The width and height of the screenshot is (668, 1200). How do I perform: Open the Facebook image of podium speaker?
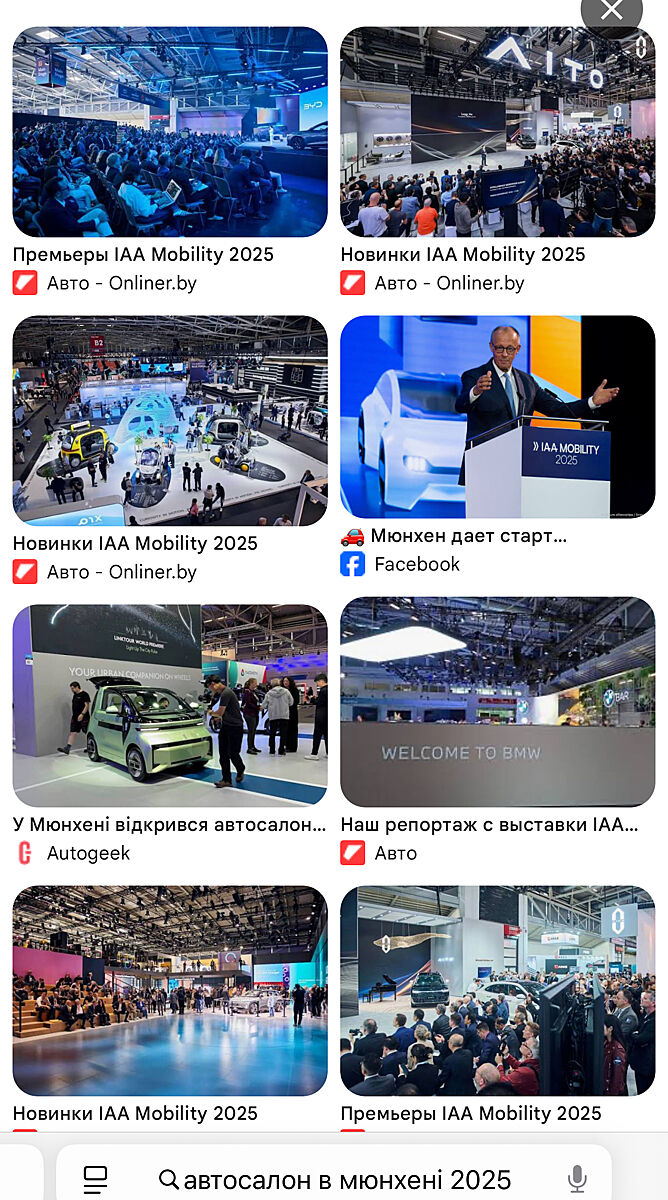click(x=497, y=417)
